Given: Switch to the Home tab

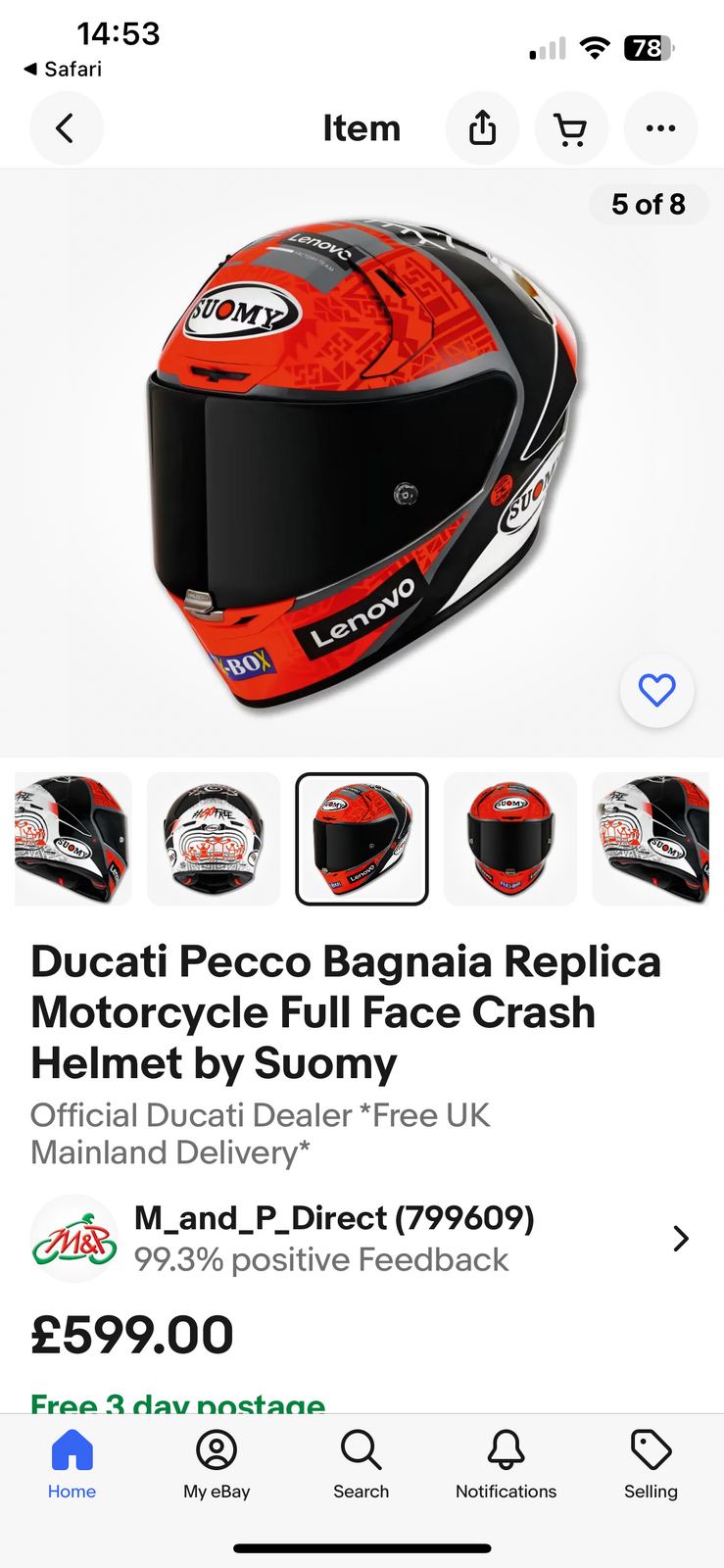Looking at the screenshot, I should click(x=72, y=1464).
